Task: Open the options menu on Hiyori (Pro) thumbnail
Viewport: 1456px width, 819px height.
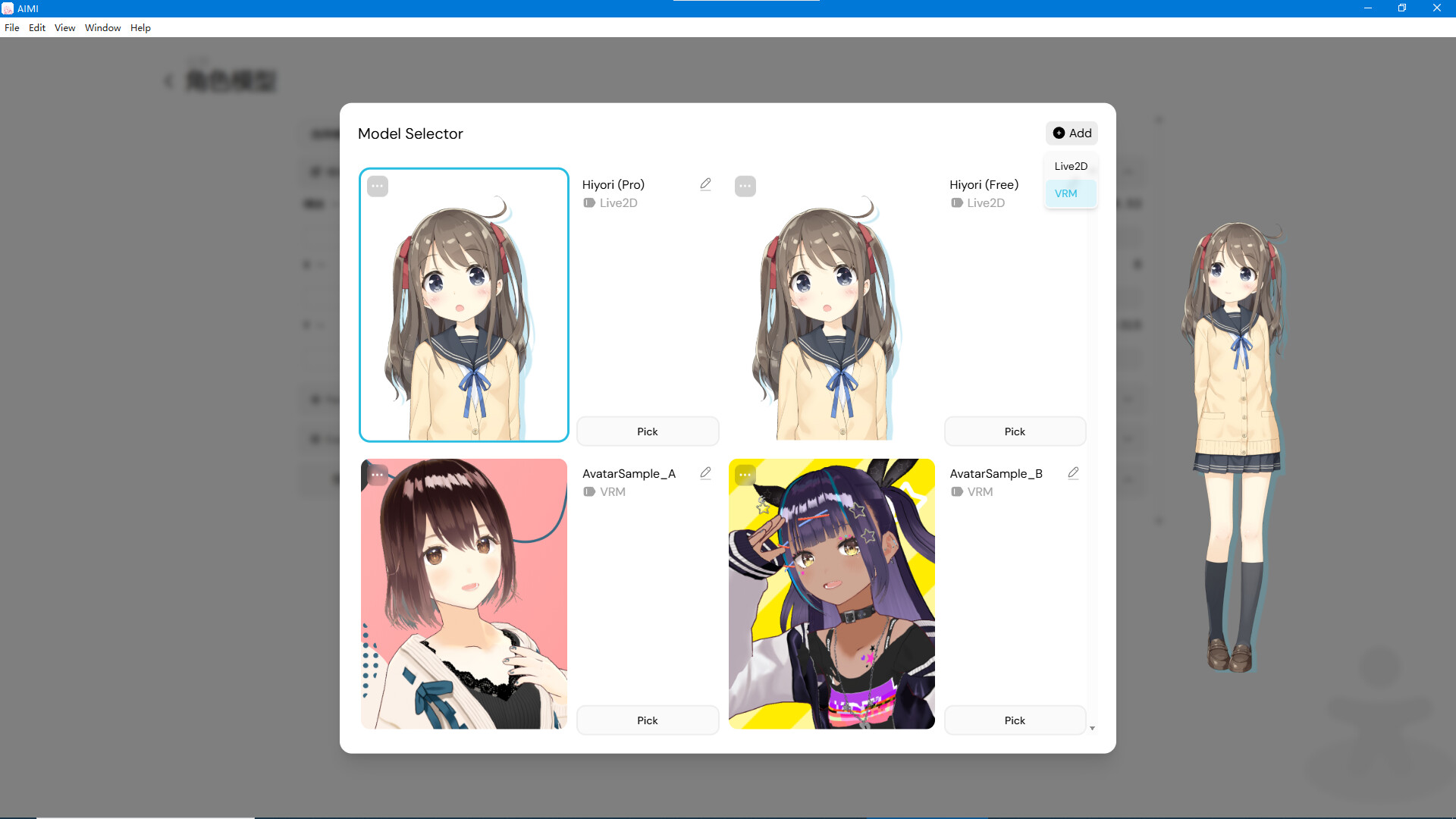Action: tap(378, 186)
